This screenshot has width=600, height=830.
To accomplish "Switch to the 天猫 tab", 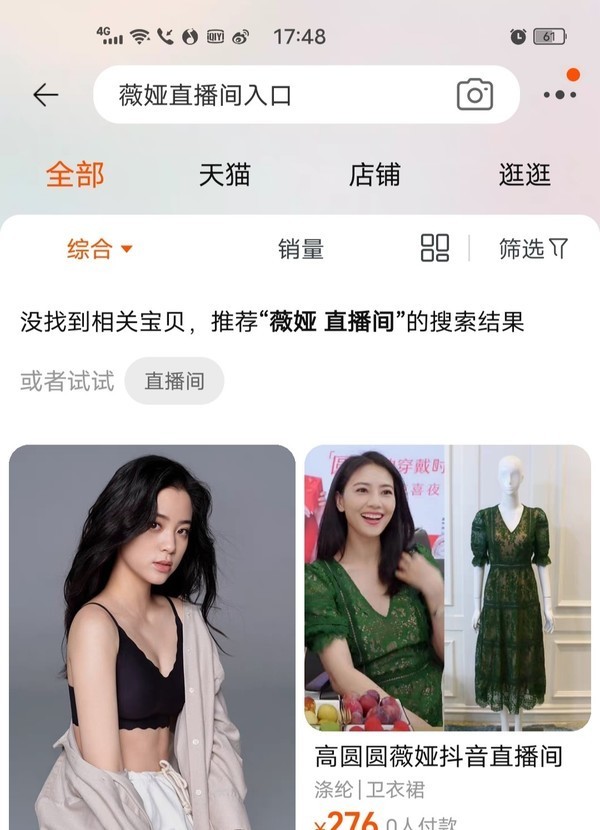I will point(224,175).
